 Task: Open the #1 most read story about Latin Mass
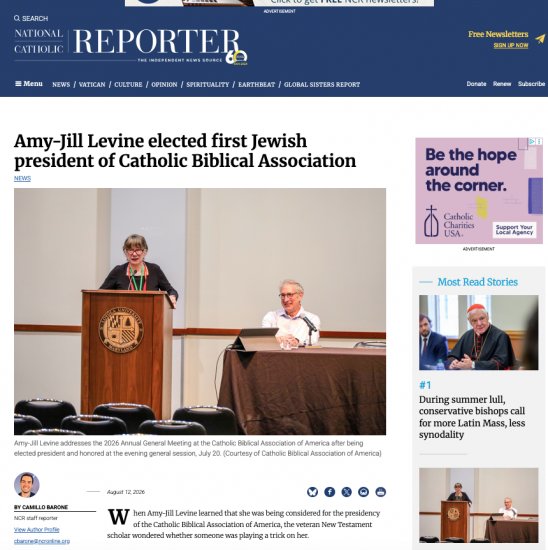tap(472, 417)
